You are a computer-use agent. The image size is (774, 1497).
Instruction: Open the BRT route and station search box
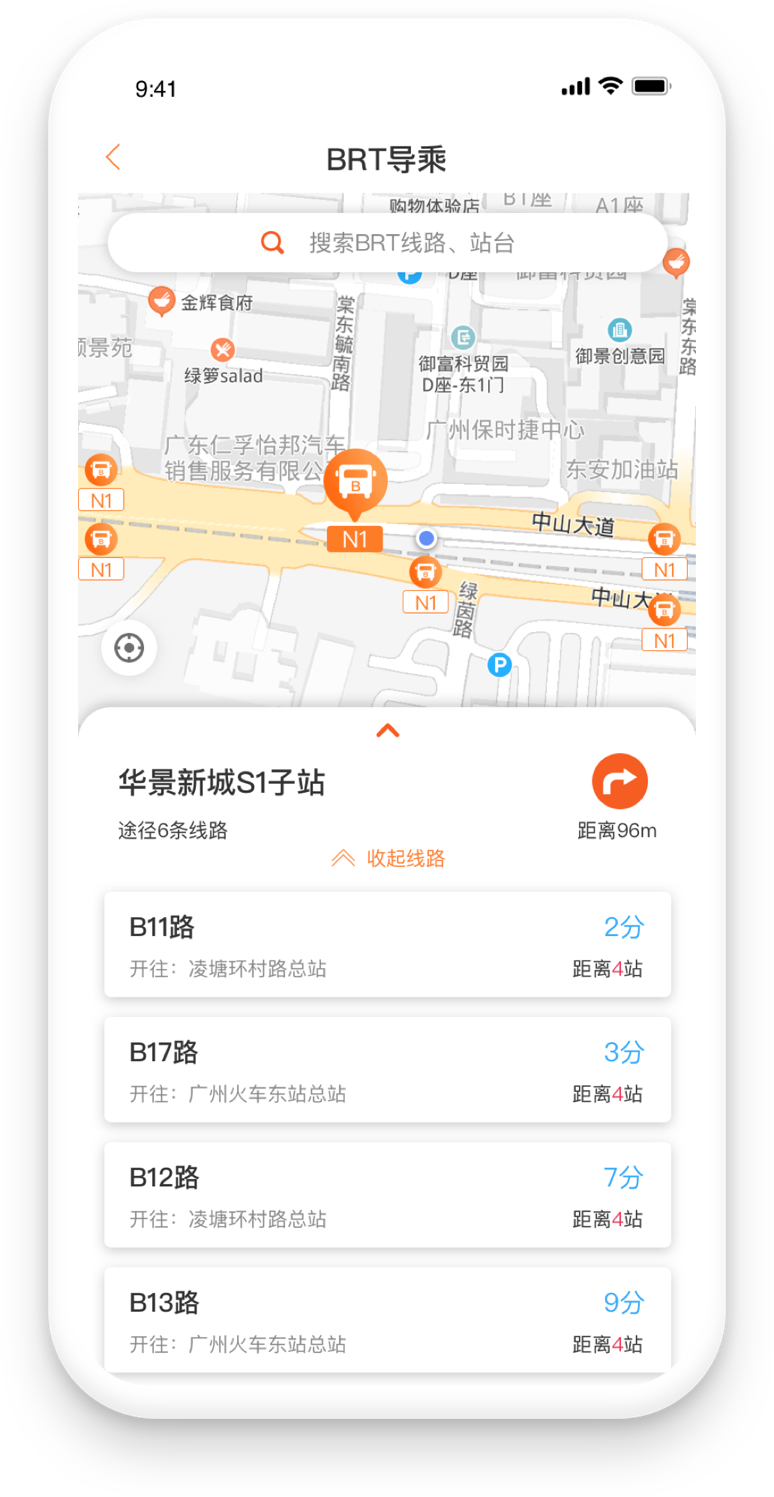point(388,243)
